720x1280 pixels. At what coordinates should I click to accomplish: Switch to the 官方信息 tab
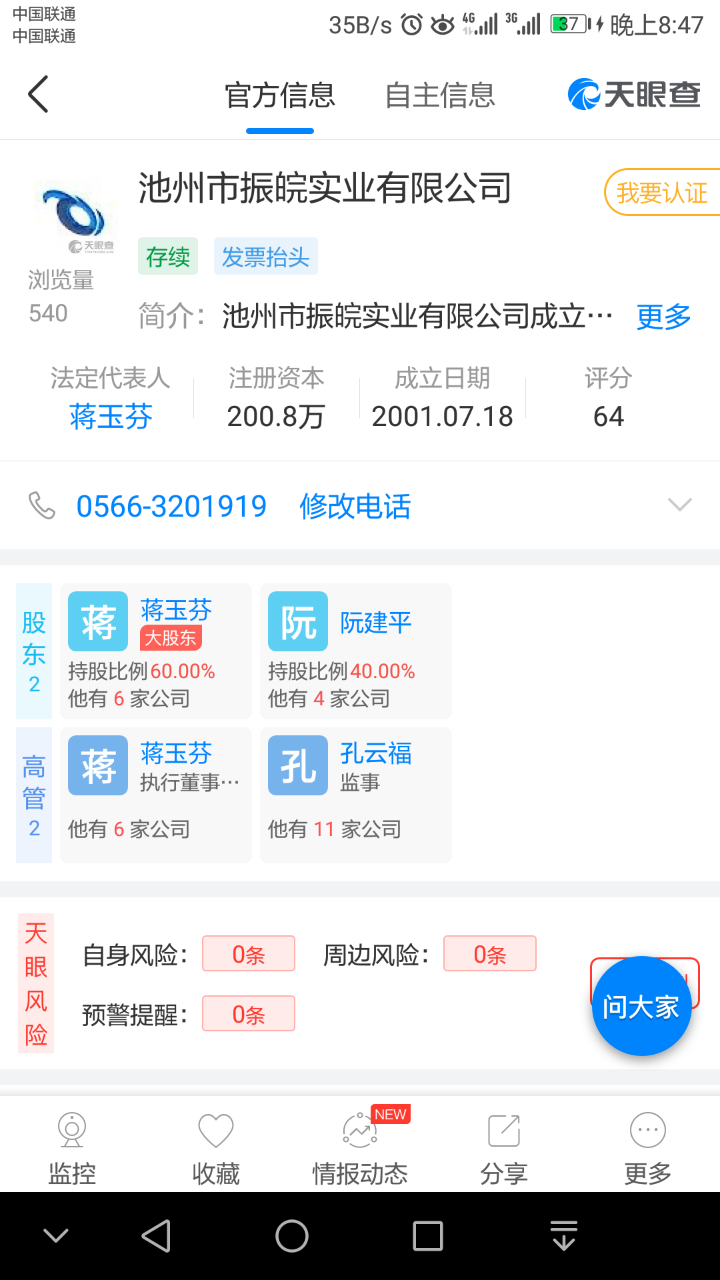click(x=278, y=95)
